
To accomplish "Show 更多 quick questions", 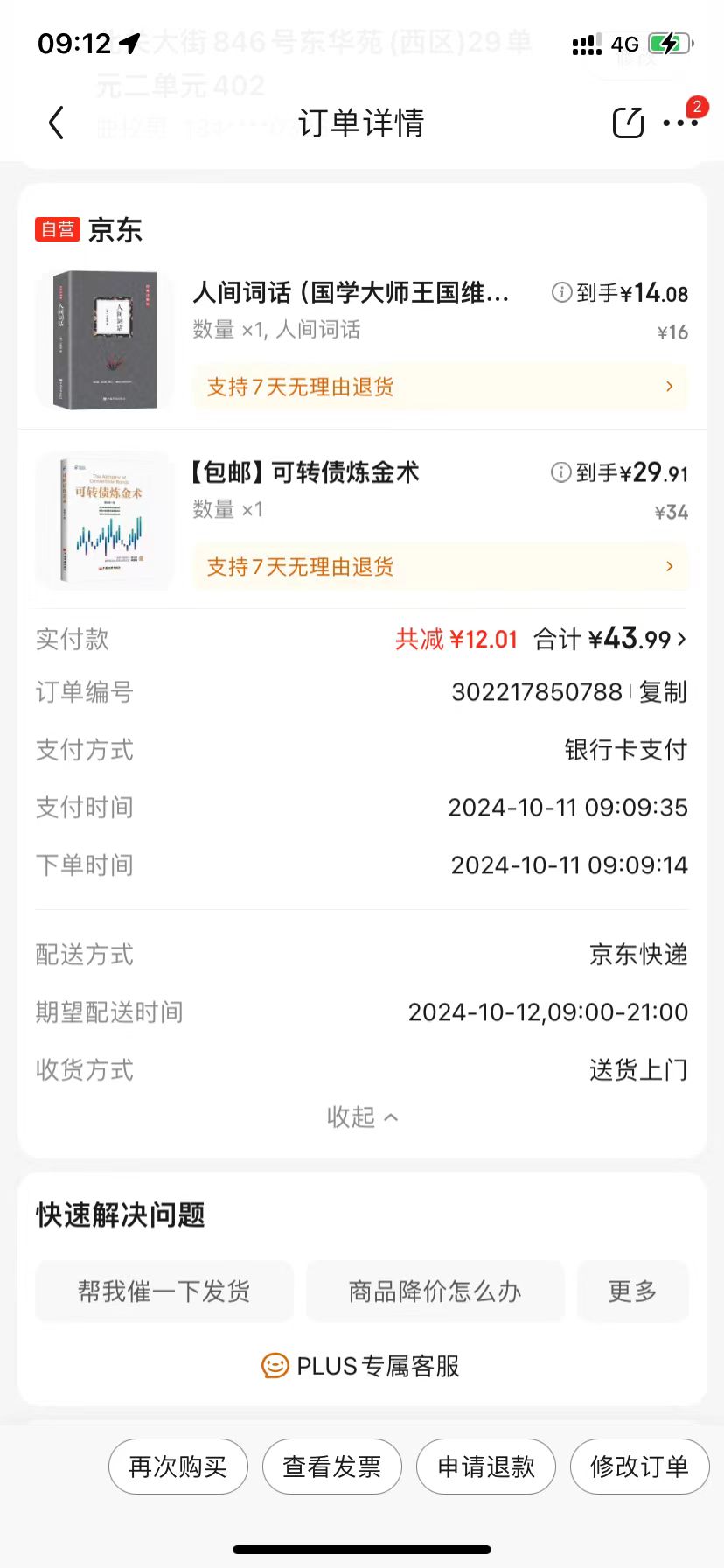I will 632,1291.
